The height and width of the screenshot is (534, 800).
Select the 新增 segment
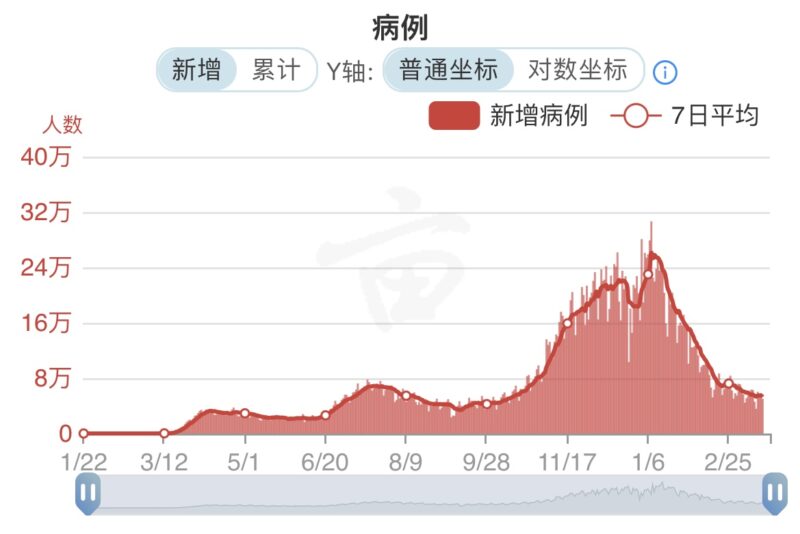pyautogui.click(x=196, y=70)
